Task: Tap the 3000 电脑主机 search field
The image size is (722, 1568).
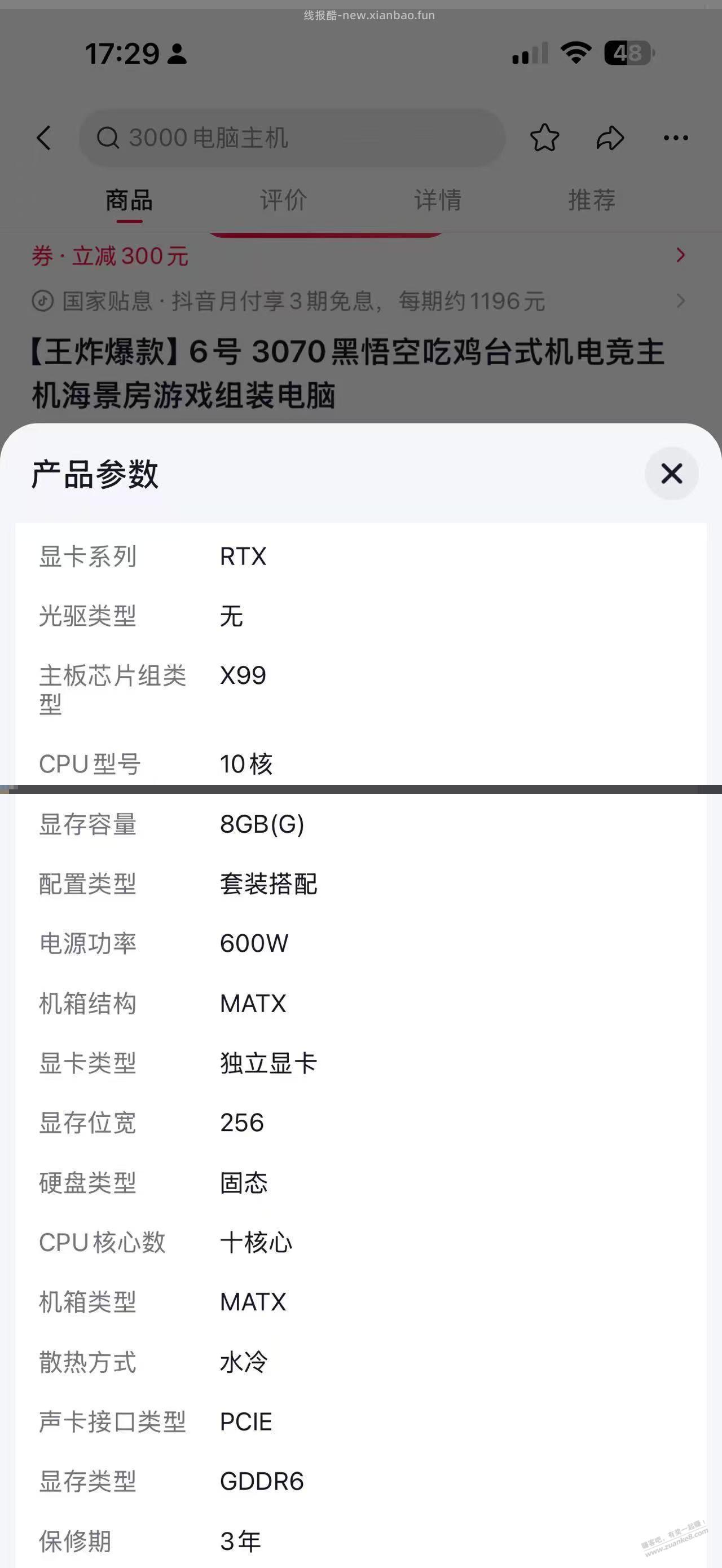Action: click(291, 138)
